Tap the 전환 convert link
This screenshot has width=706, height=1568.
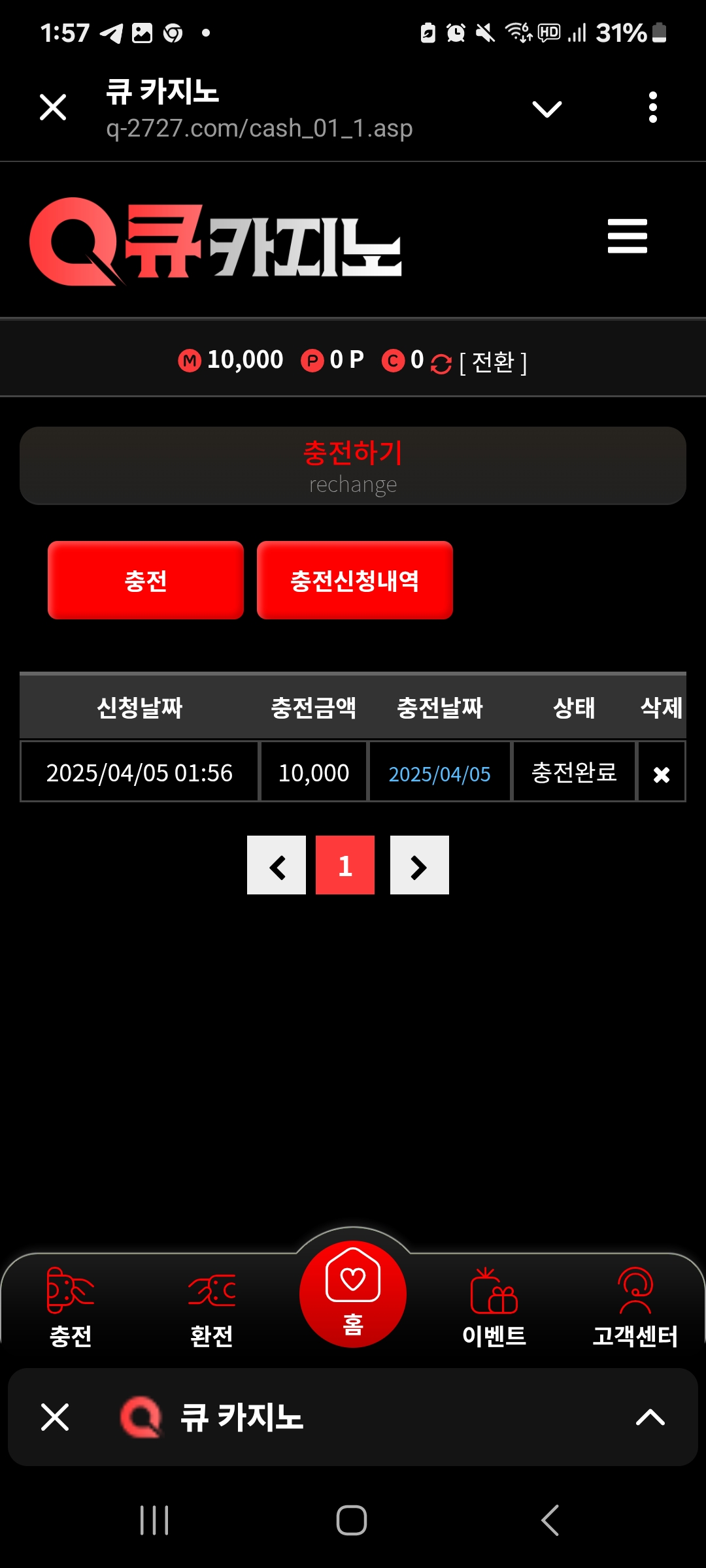[493, 362]
